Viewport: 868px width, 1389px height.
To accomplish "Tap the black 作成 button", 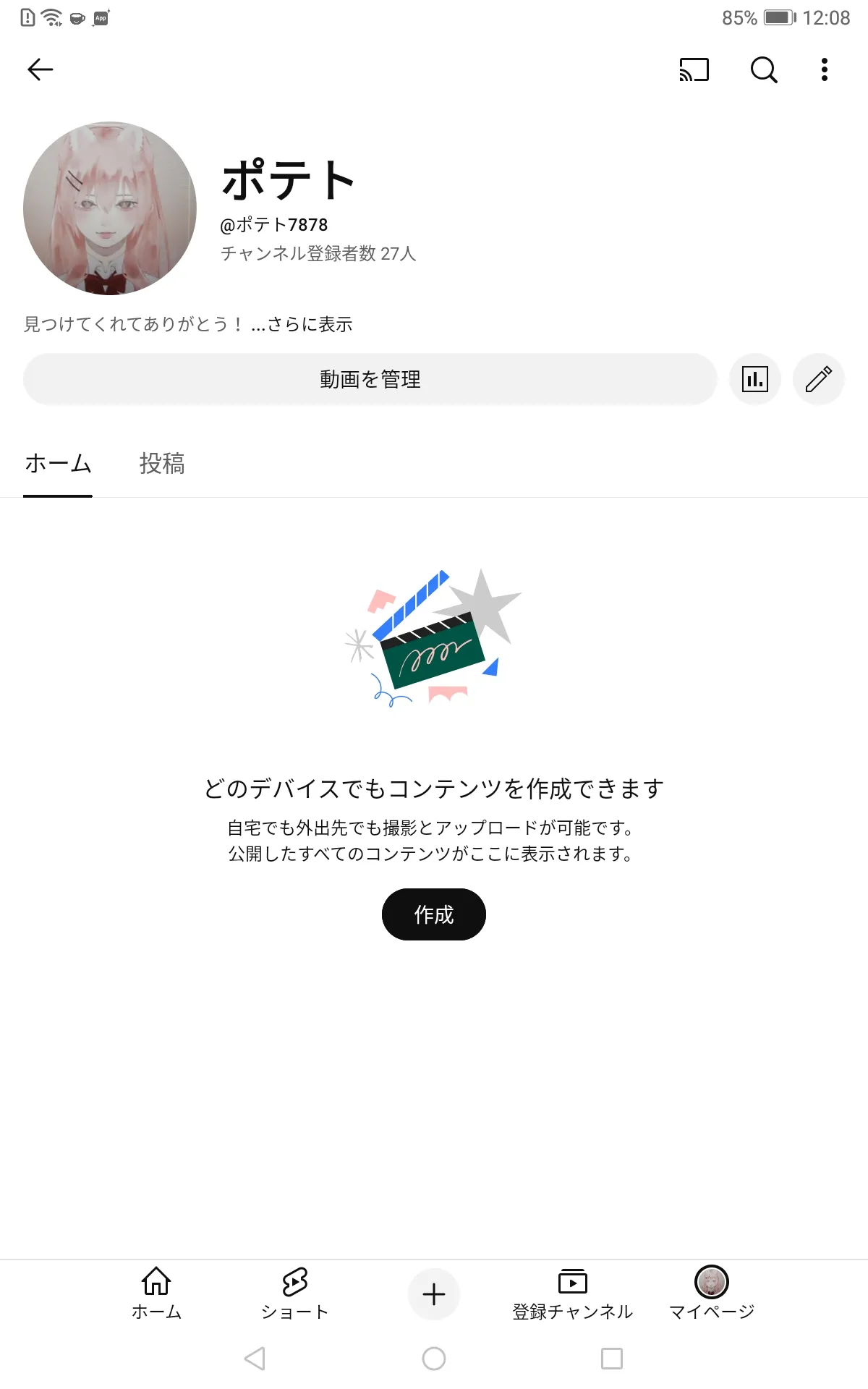I will 434,914.
